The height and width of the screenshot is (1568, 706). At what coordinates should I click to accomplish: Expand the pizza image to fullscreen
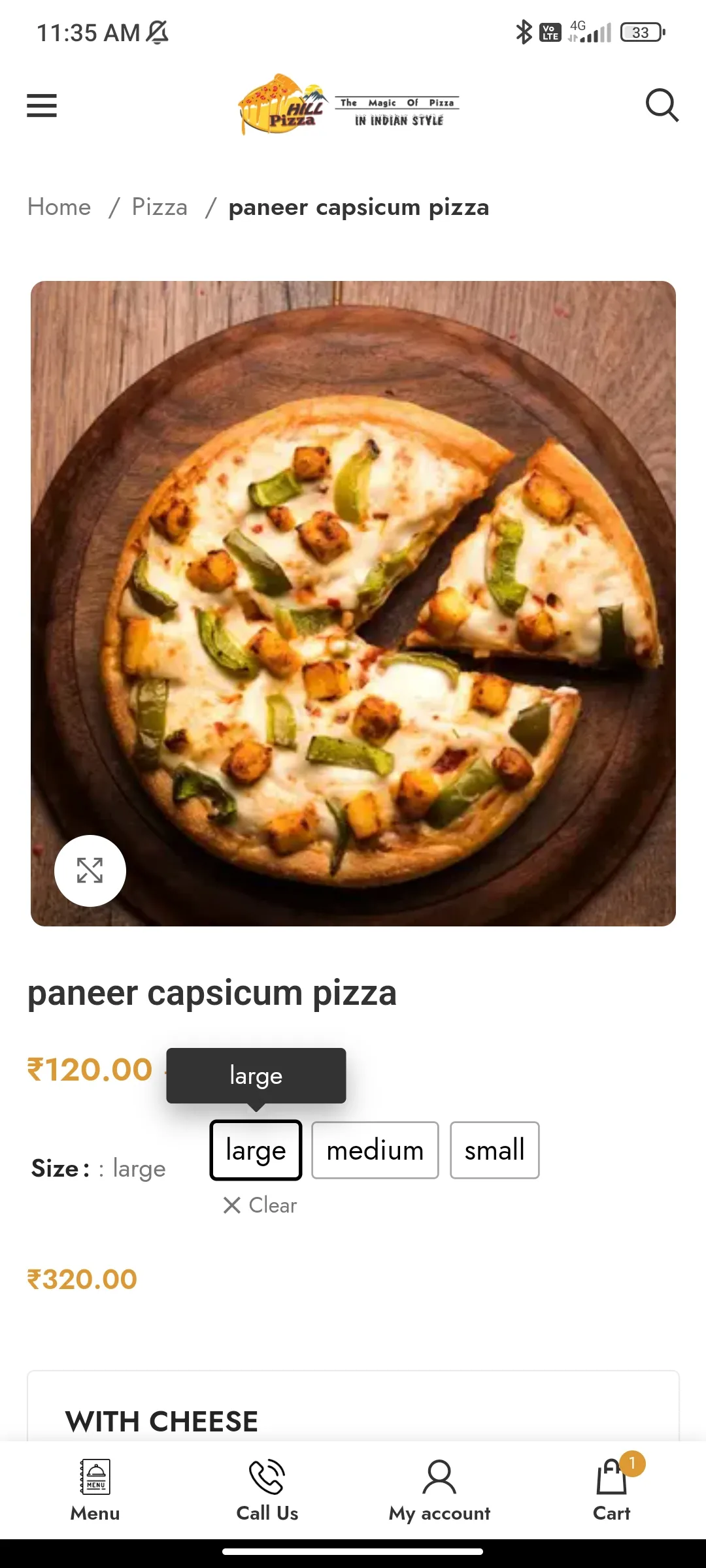[90, 870]
